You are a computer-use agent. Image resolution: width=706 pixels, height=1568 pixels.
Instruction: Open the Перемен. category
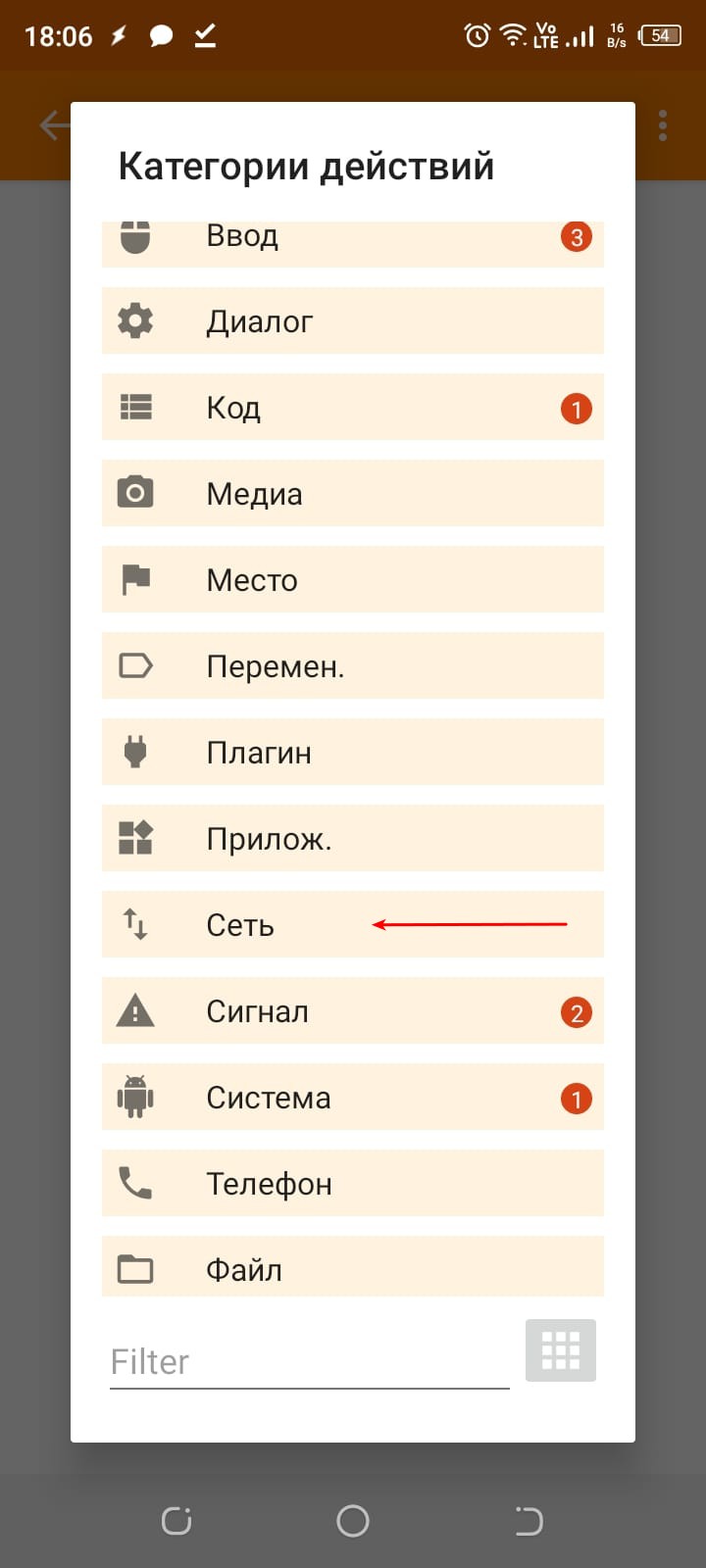(351, 665)
